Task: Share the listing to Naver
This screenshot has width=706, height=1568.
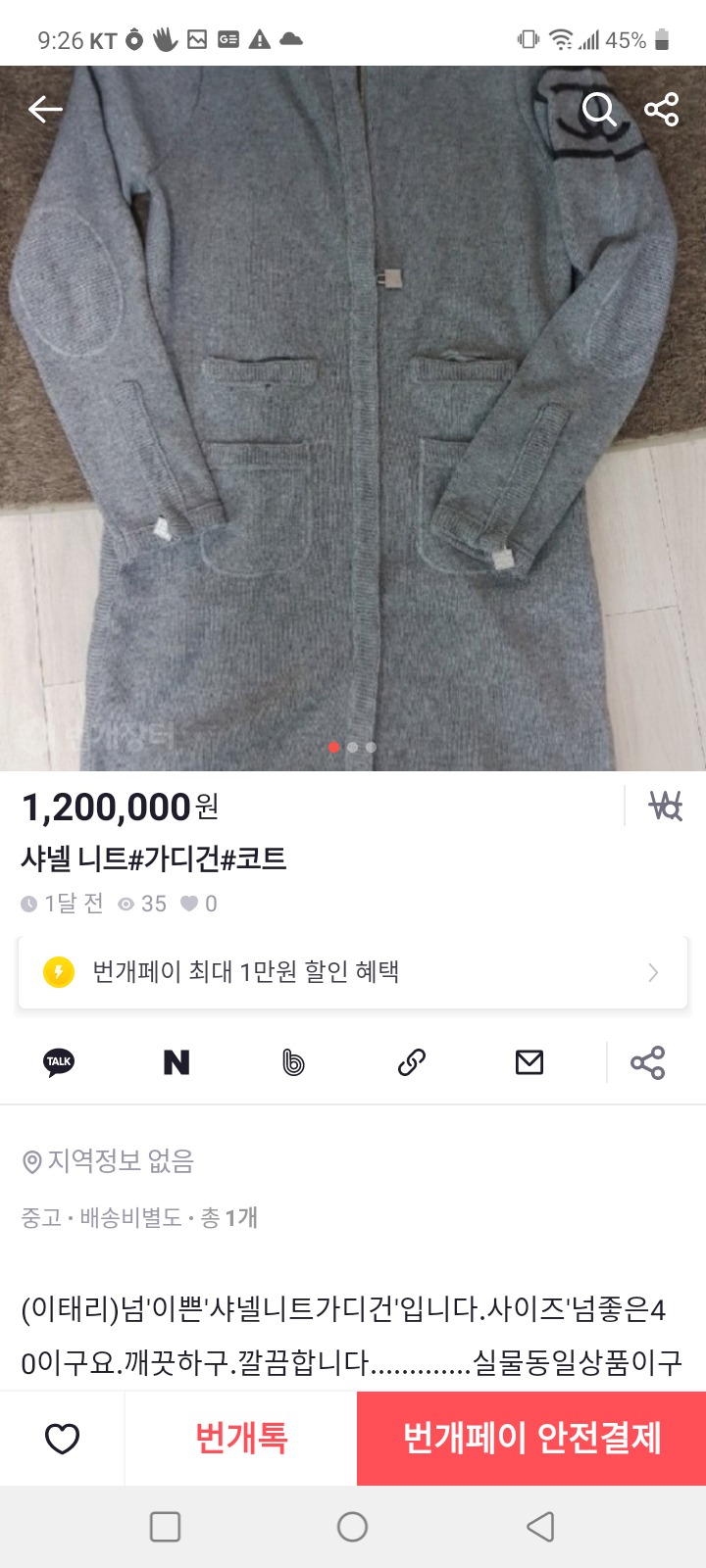Action: pyautogui.click(x=176, y=1061)
